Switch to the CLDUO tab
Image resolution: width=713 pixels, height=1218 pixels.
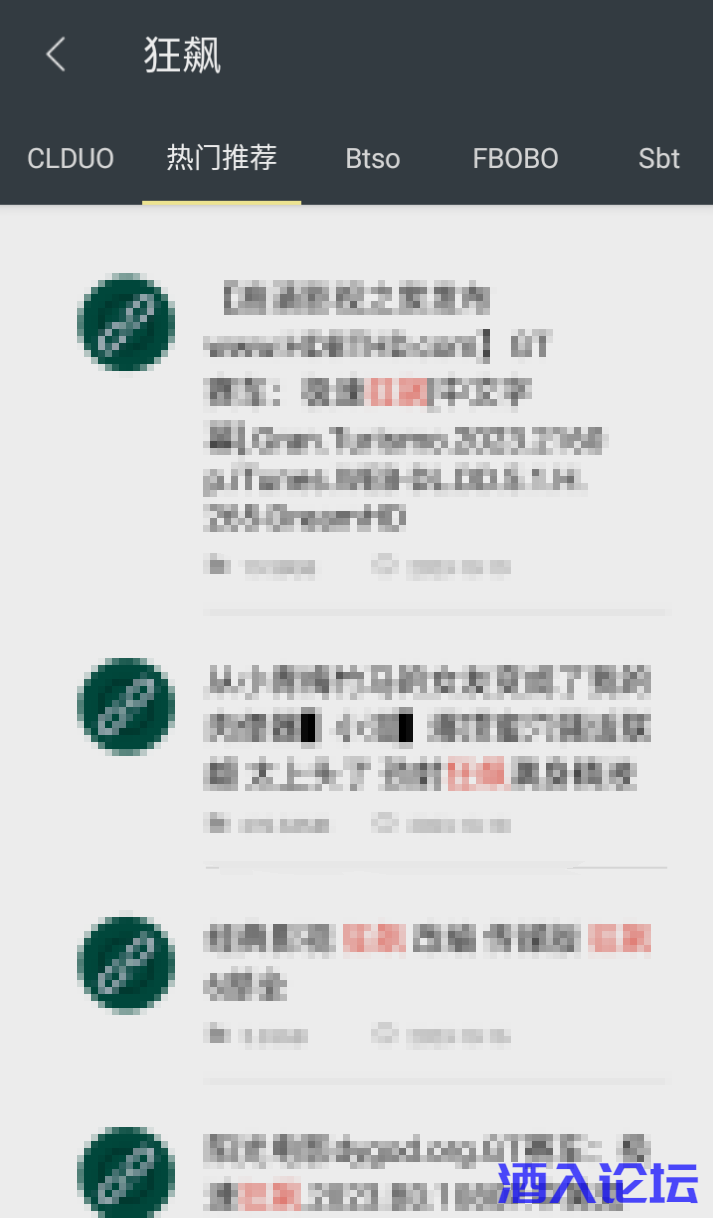click(x=70, y=159)
